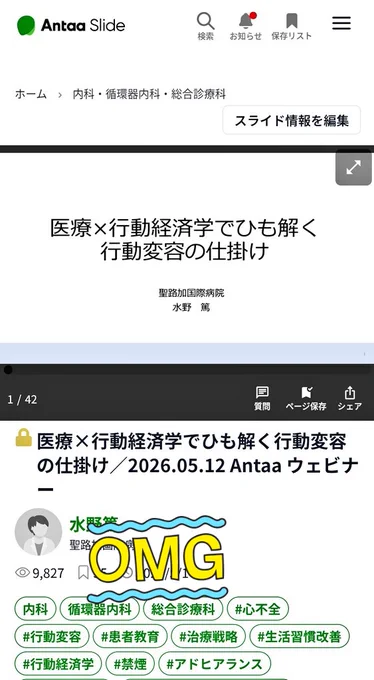Open the 検索 search icon
The width and height of the screenshot is (374, 680).
click(x=206, y=26)
